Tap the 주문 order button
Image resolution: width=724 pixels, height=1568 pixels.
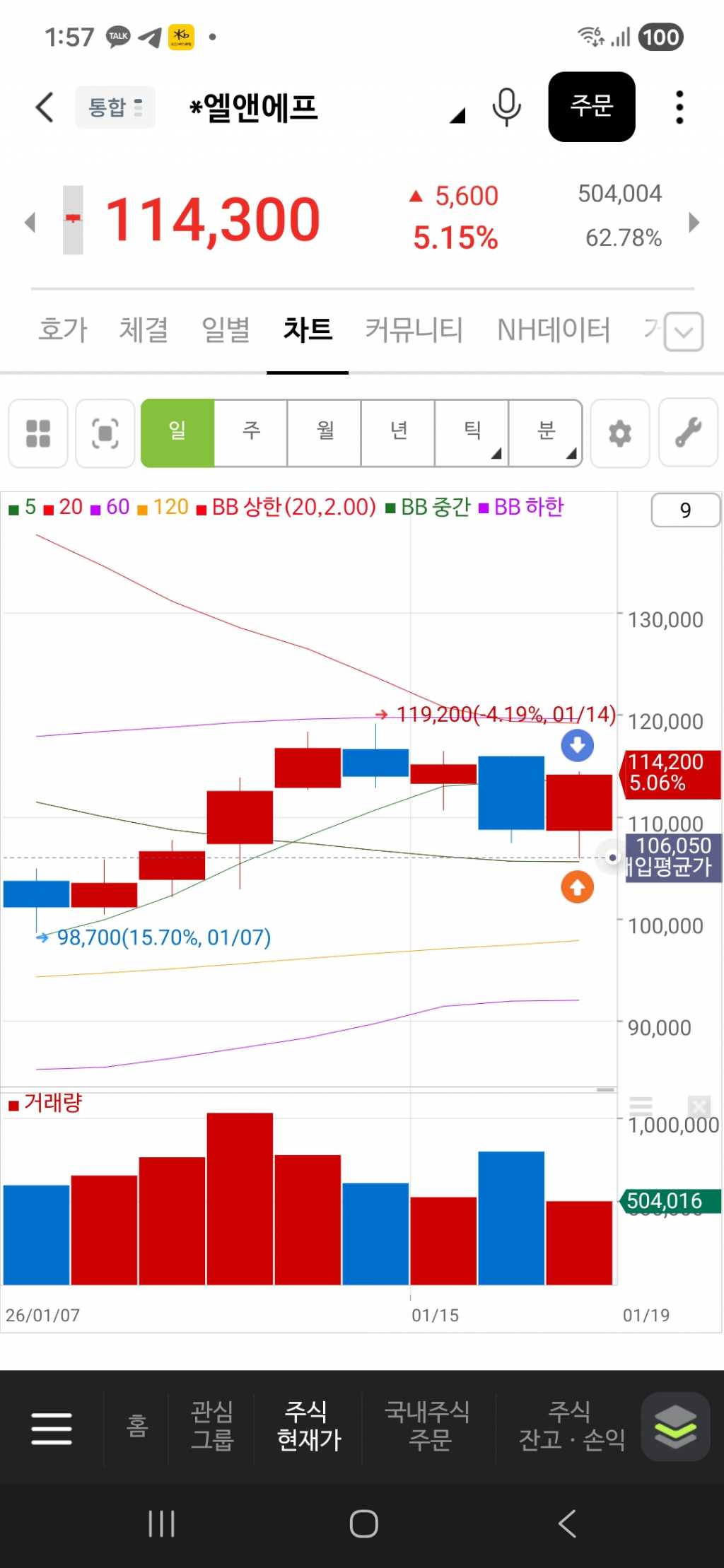591,107
